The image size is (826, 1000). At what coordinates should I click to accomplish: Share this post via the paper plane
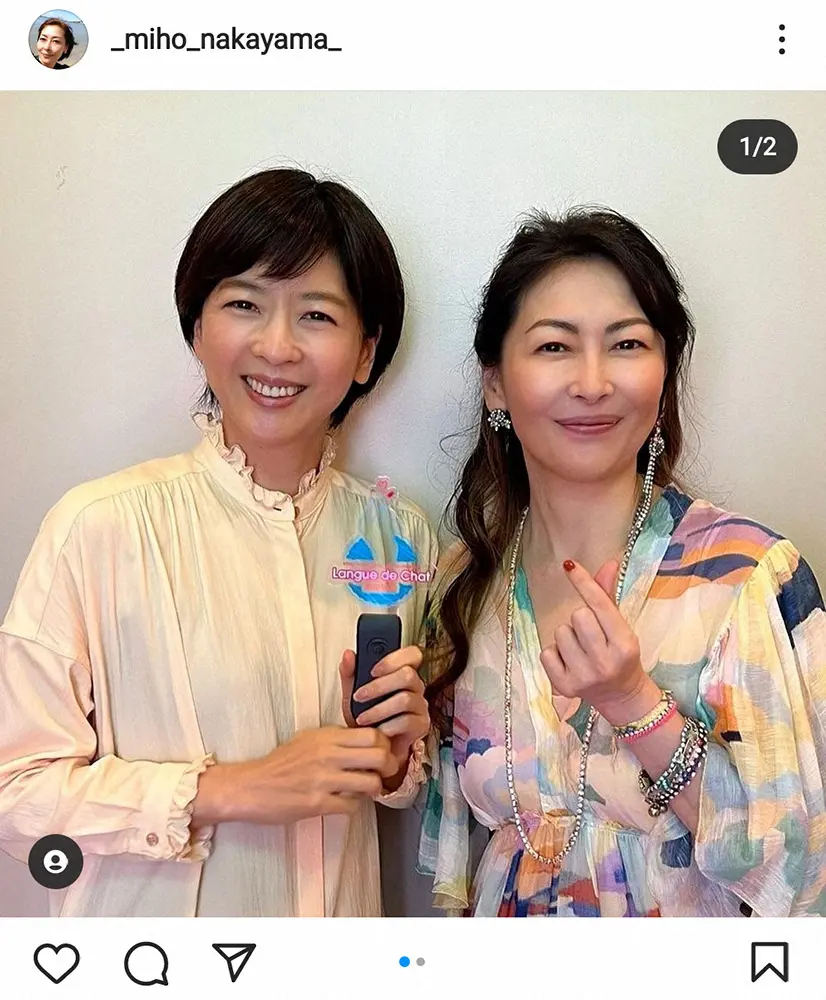pyautogui.click(x=234, y=961)
